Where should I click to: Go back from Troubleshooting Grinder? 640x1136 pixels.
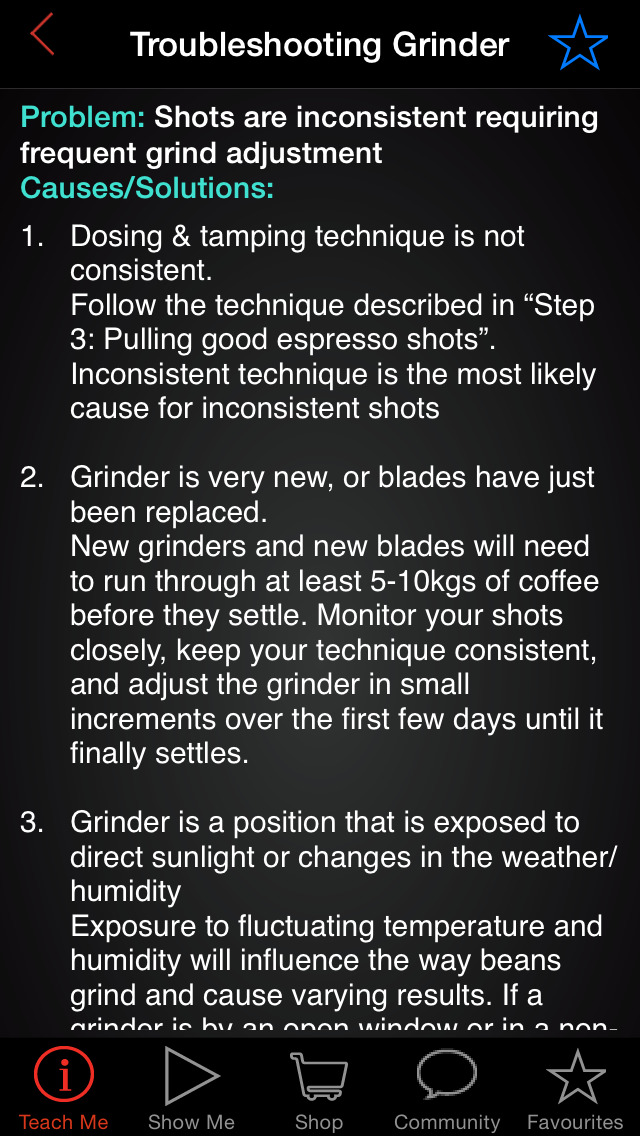point(42,36)
